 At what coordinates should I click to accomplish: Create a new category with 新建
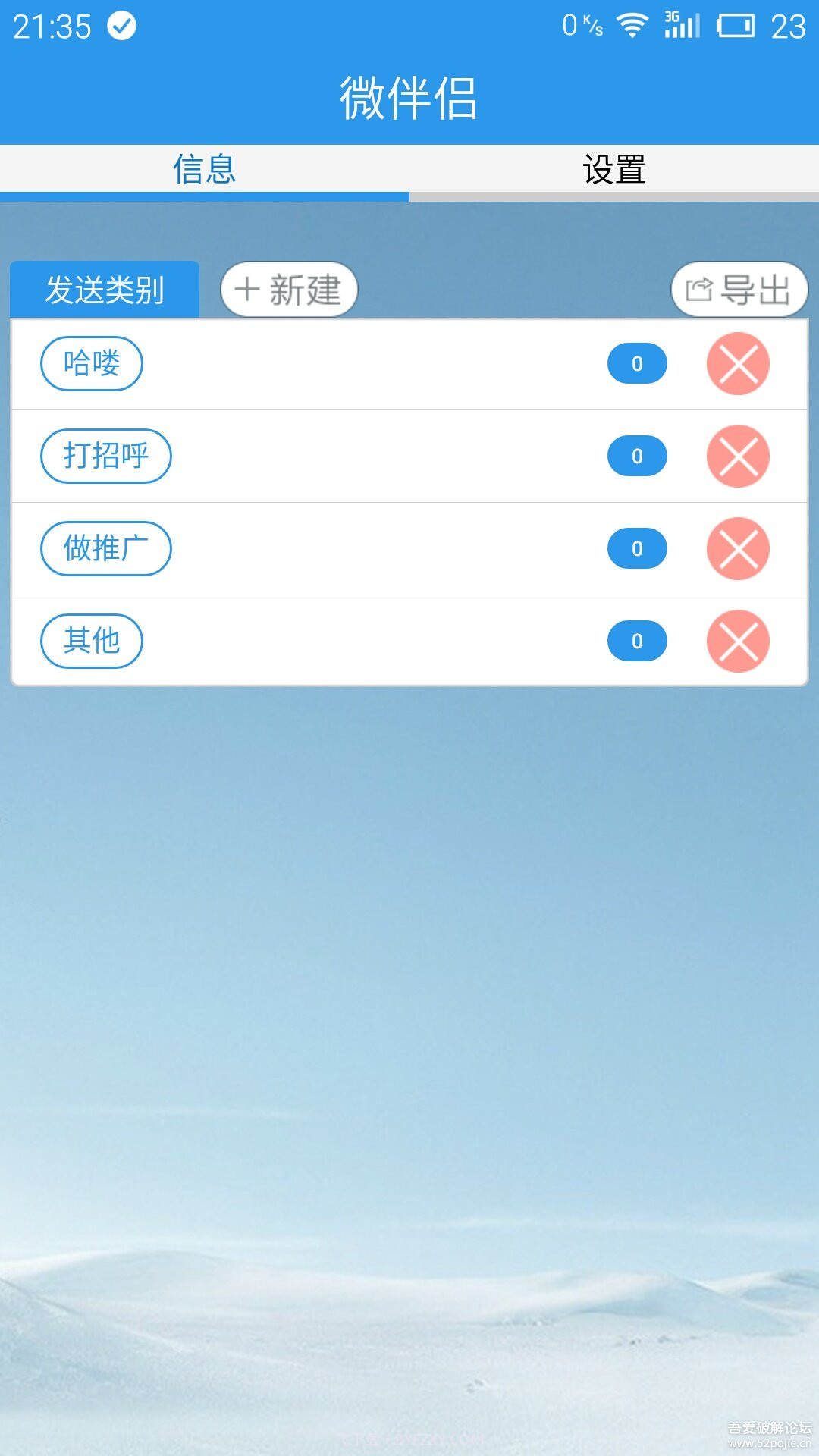pyautogui.click(x=288, y=289)
